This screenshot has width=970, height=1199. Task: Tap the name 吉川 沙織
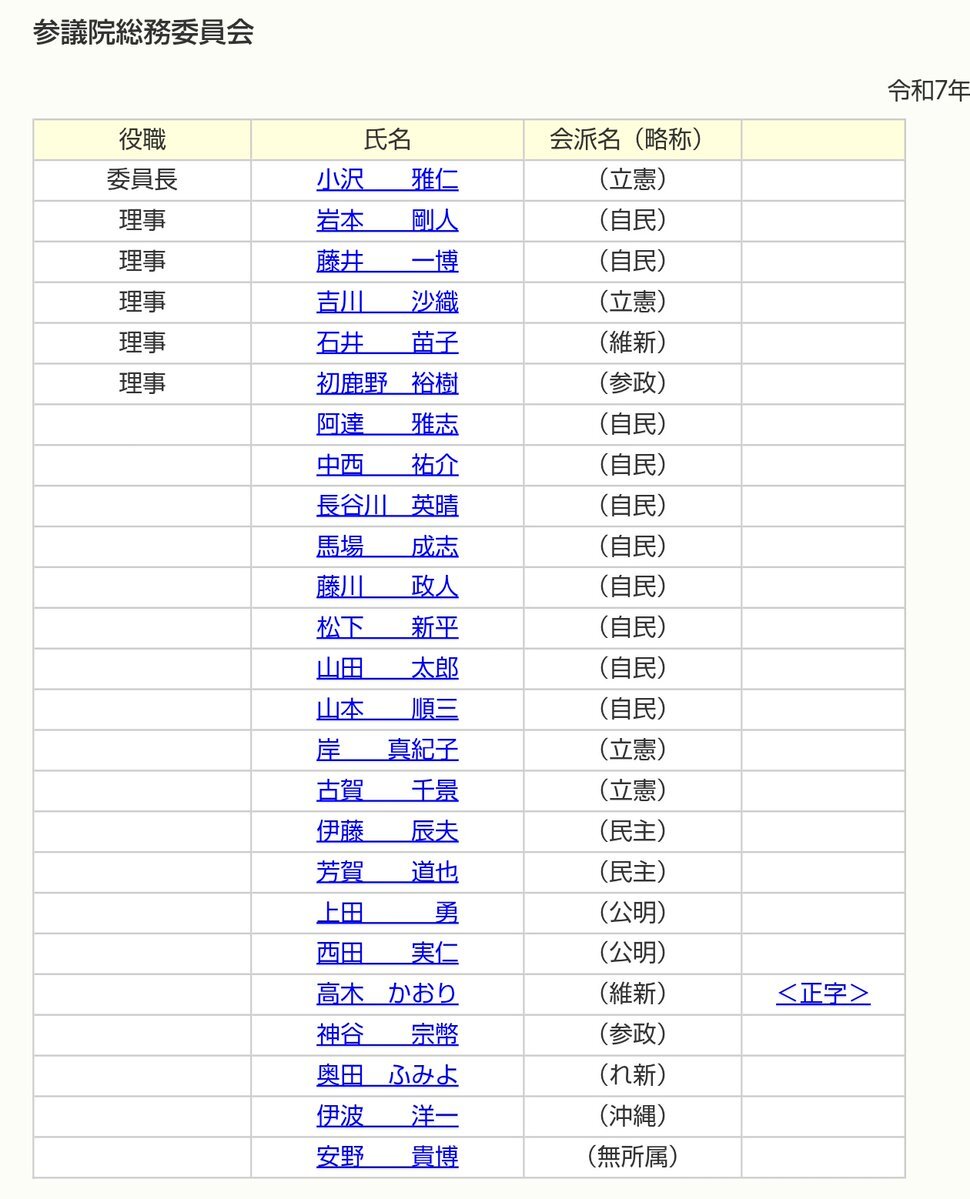[387, 302]
